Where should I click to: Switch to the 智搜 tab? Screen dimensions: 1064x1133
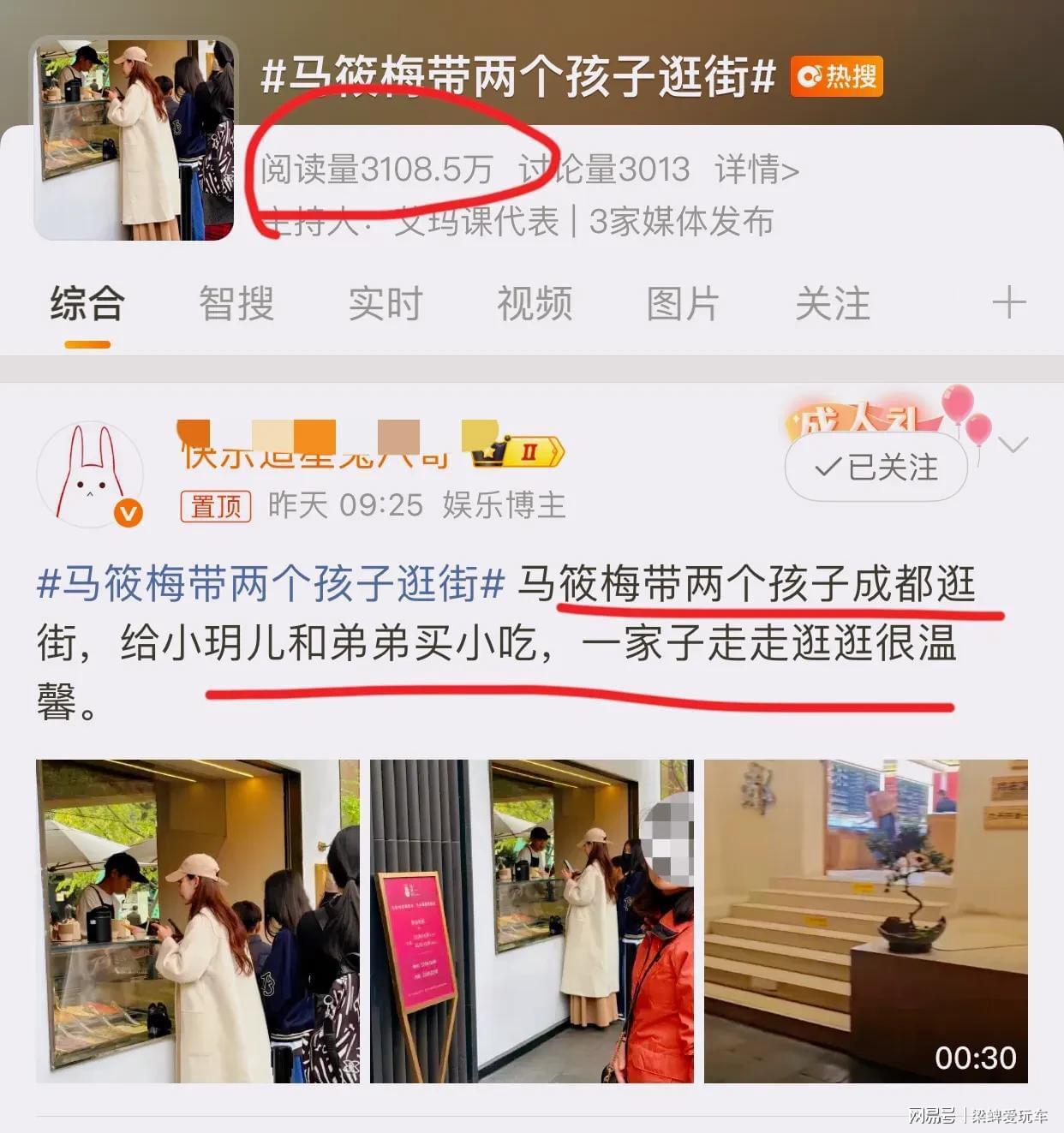point(236,304)
